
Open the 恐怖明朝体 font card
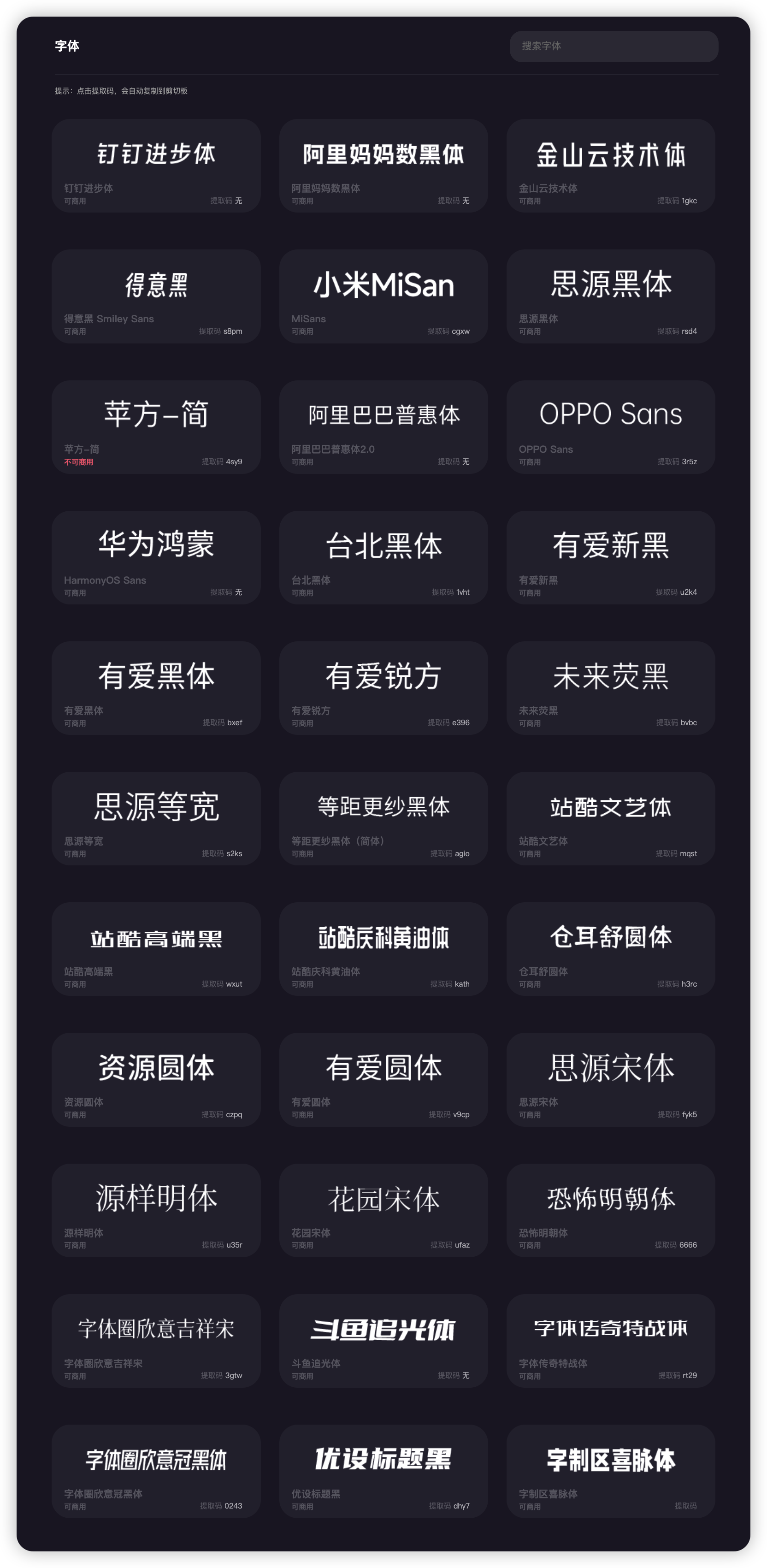coord(611,1210)
